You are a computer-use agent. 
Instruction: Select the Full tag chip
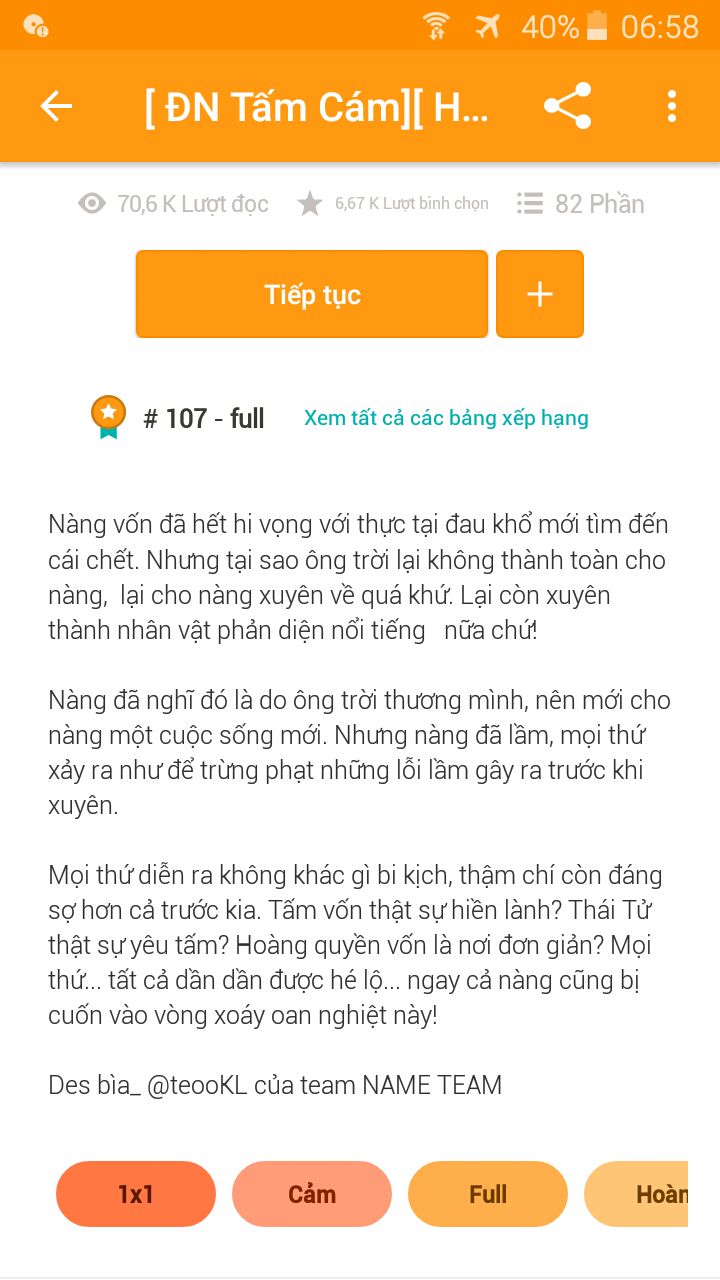(488, 1194)
